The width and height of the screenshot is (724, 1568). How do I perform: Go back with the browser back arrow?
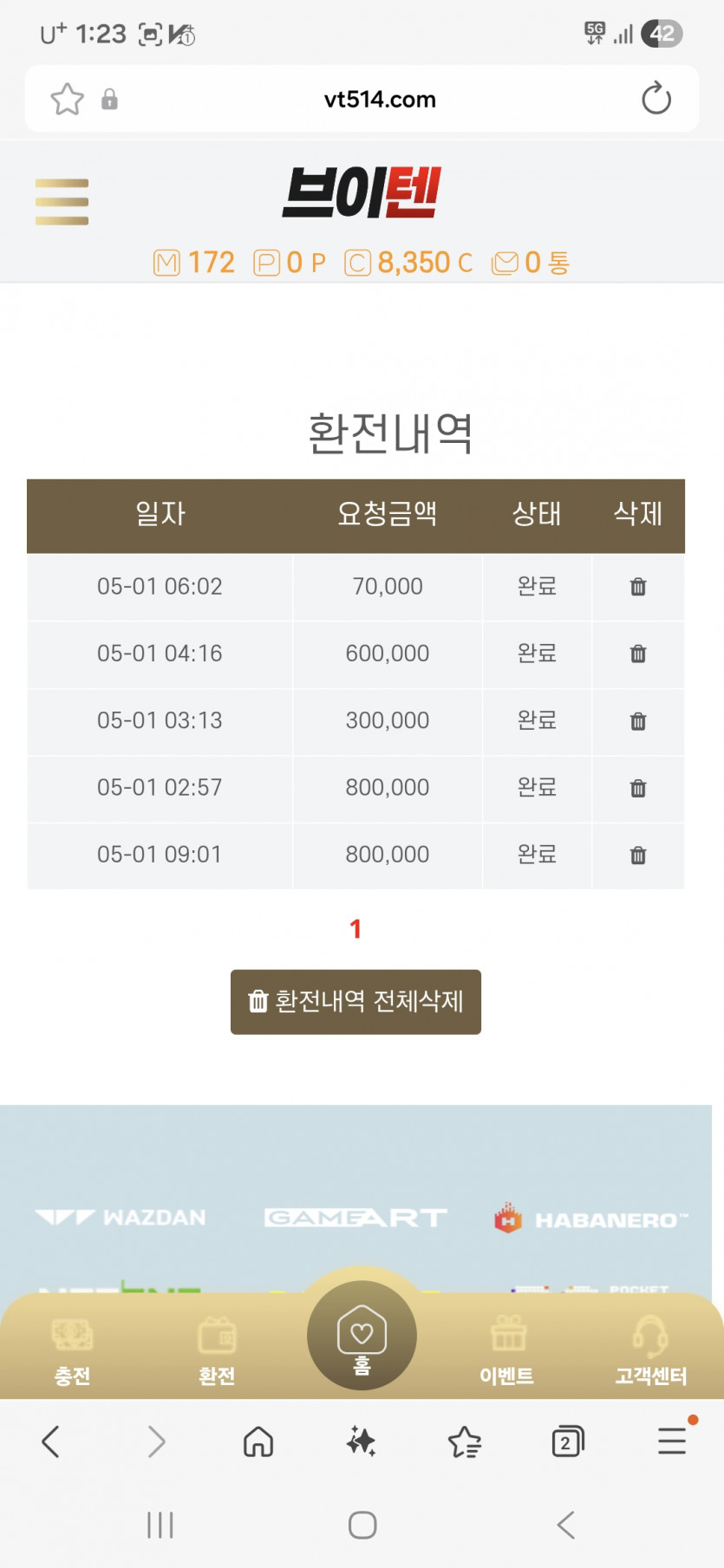click(x=51, y=1441)
